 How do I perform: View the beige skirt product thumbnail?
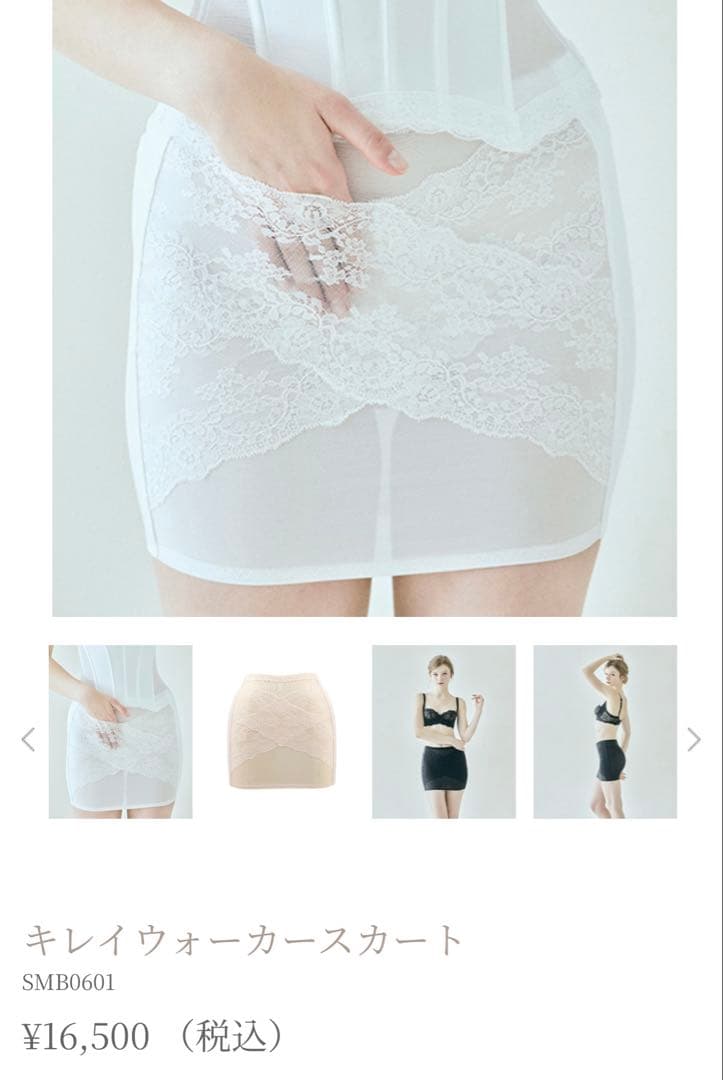pos(282,731)
